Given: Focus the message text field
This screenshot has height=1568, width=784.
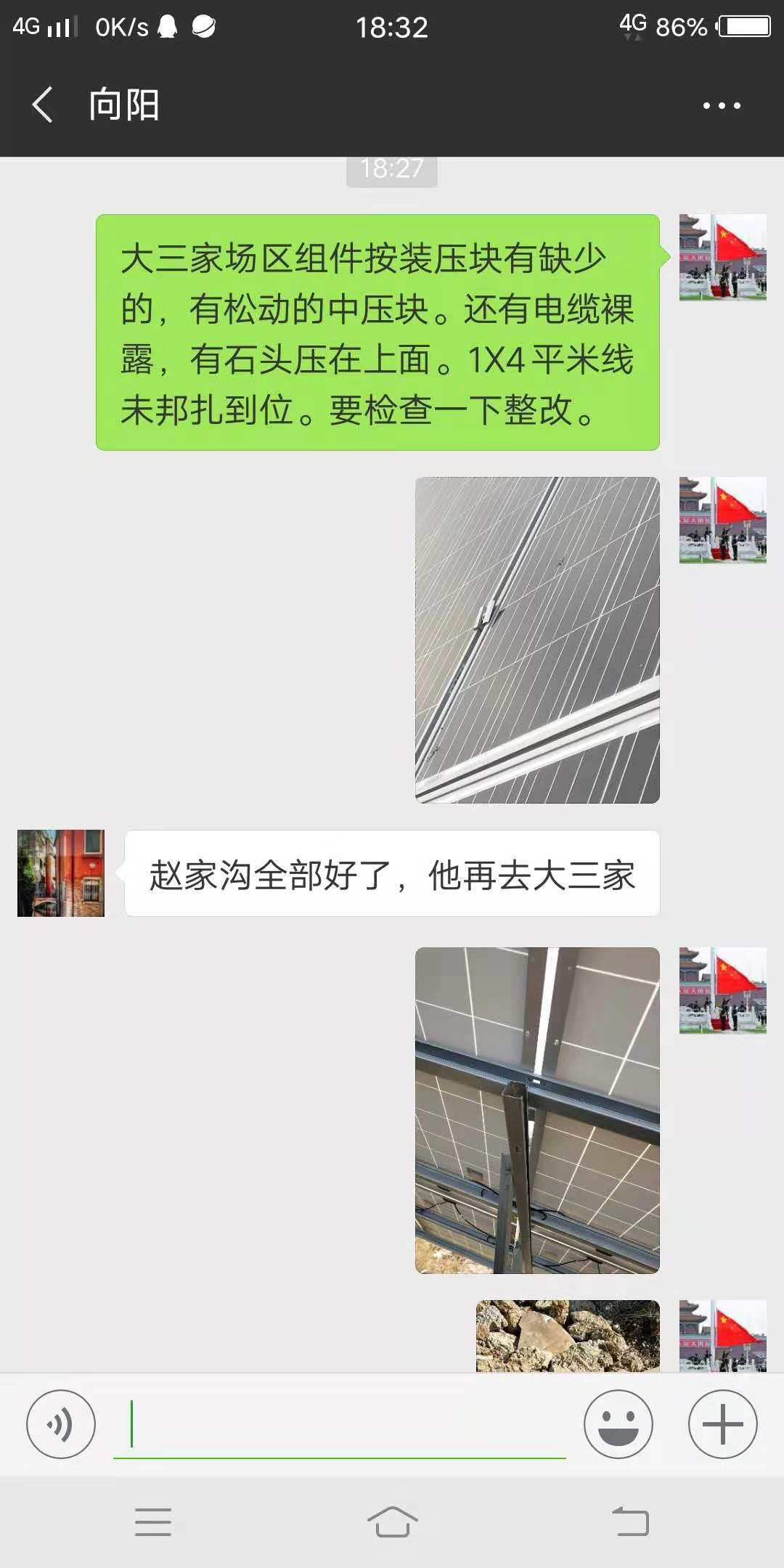Looking at the screenshot, I should coord(340,1424).
